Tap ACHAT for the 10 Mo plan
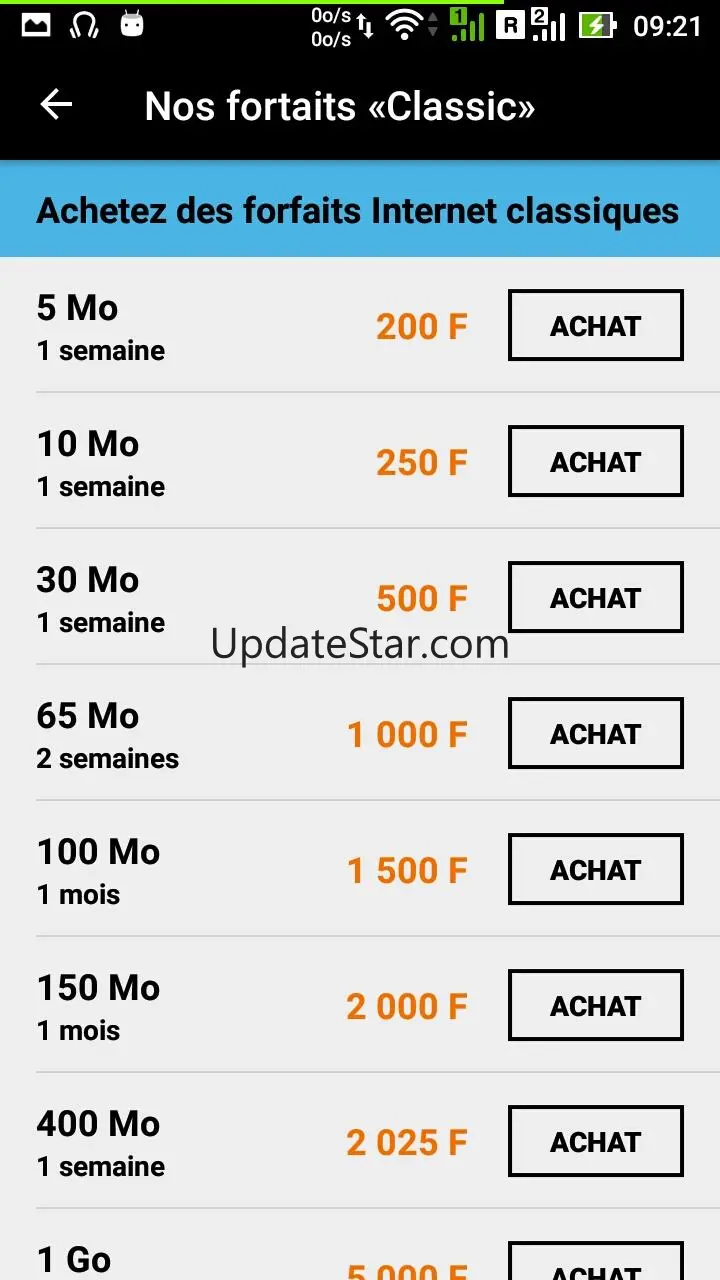Image resolution: width=720 pixels, height=1280 pixels. pos(595,462)
